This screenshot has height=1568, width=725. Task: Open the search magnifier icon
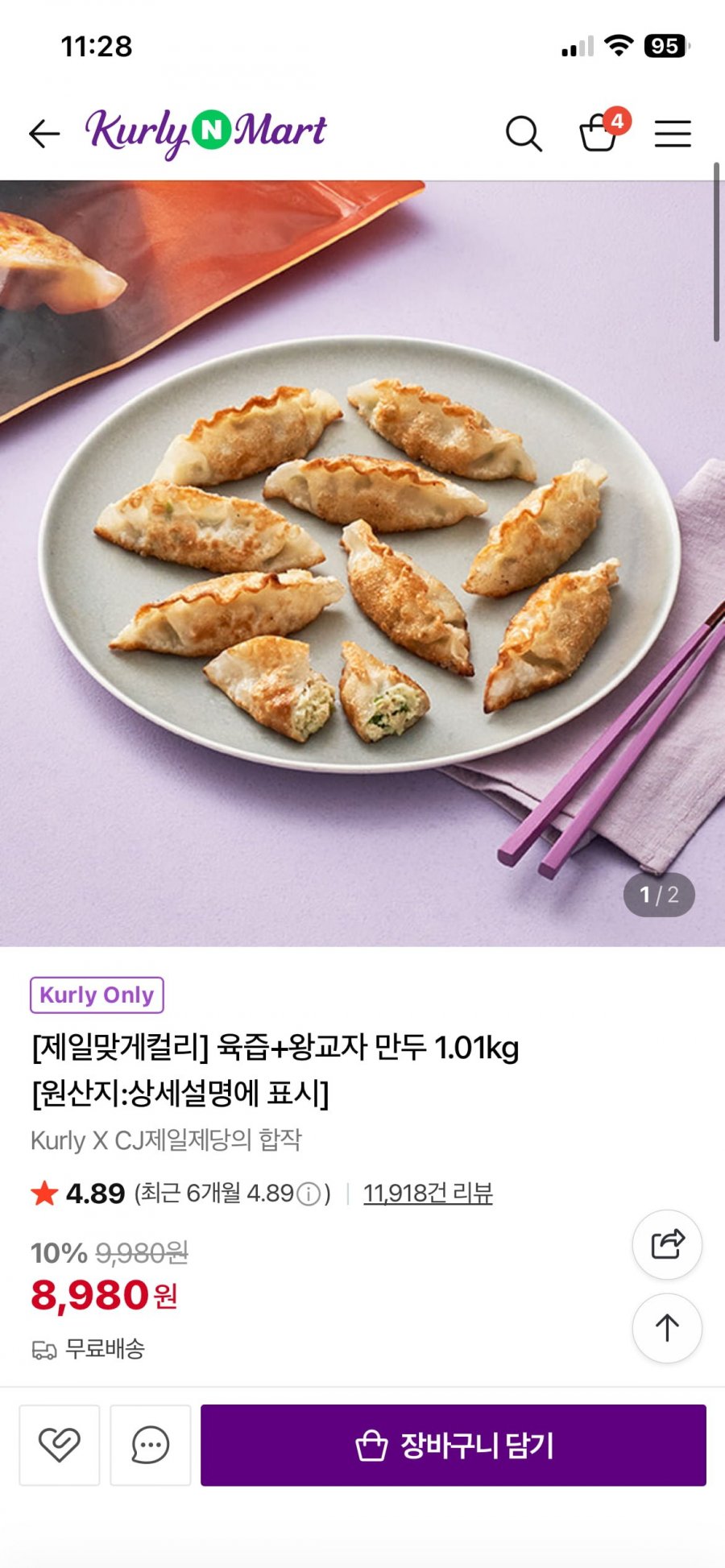click(524, 134)
